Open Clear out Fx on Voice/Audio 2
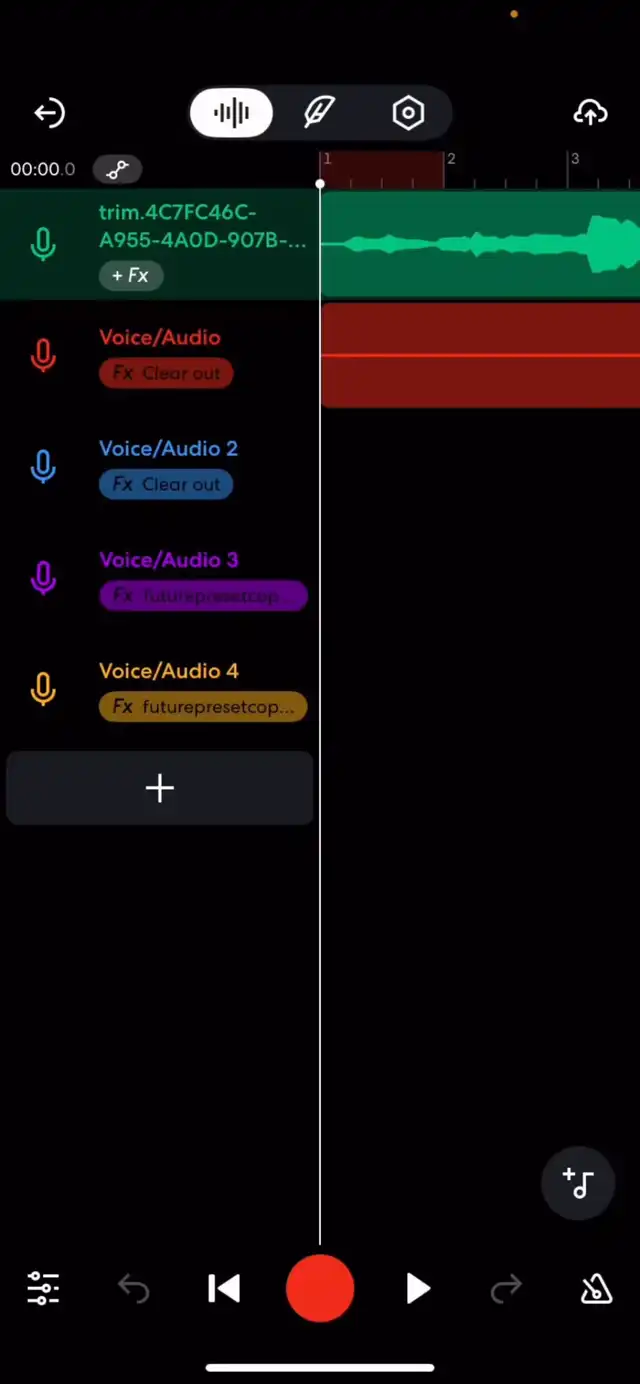The height and width of the screenshot is (1384, 640). click(166, 484)
